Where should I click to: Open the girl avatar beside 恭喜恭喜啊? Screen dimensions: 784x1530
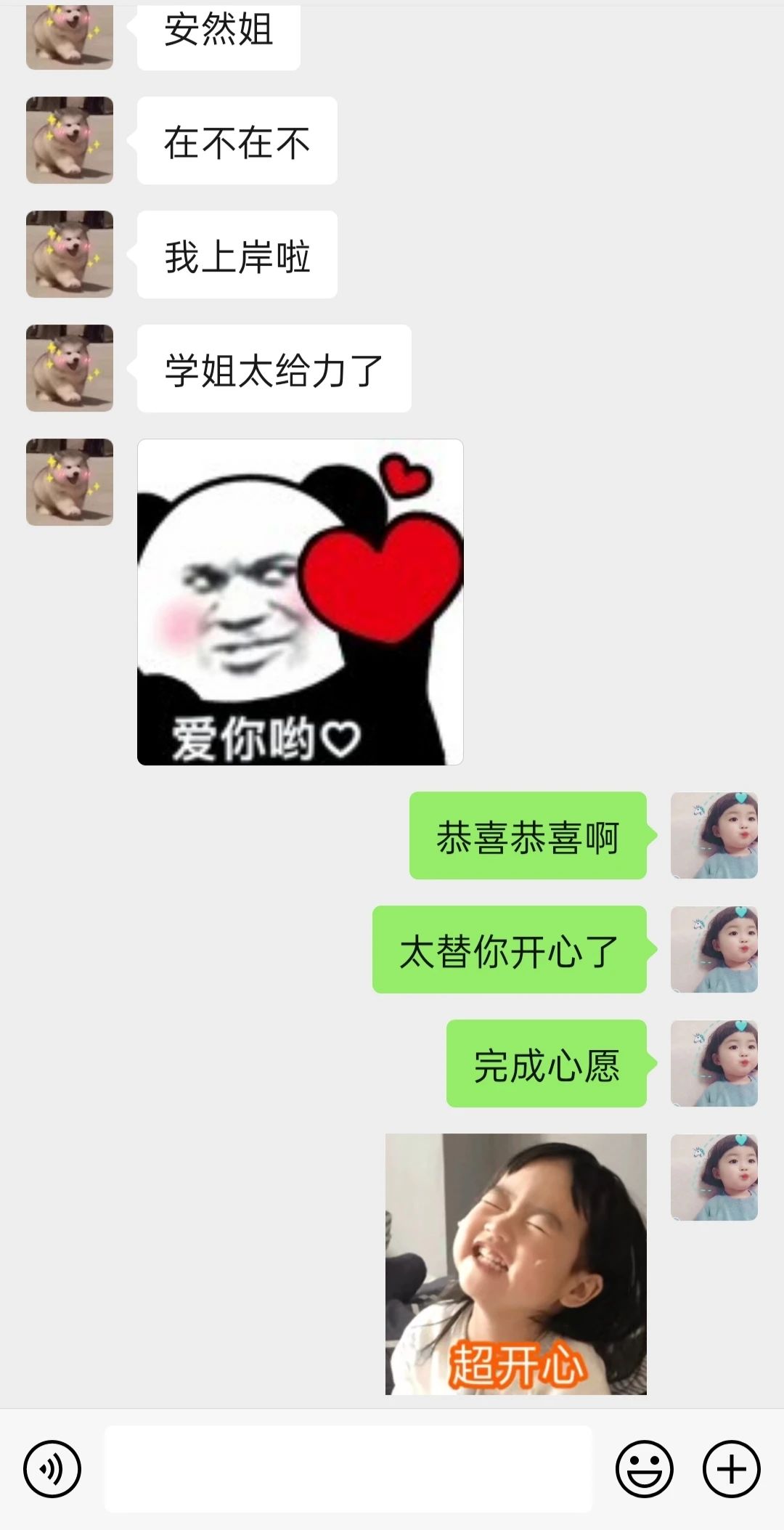[x=714, y=835]
